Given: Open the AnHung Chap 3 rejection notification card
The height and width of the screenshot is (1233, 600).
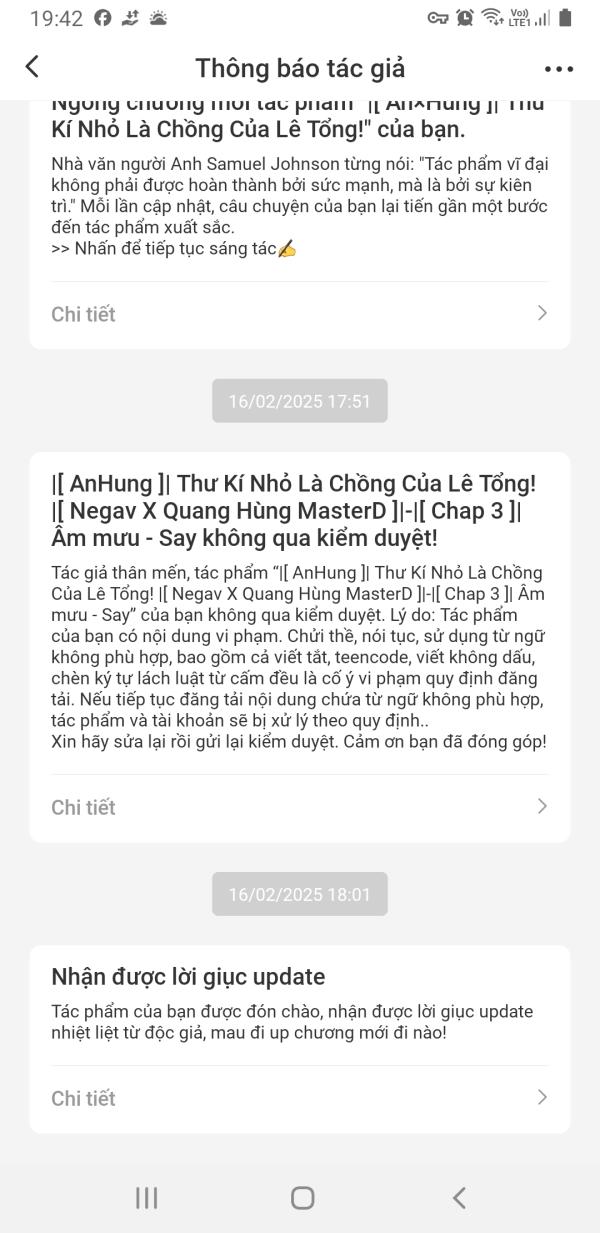Looking at the screenshot, I should 299,620.
